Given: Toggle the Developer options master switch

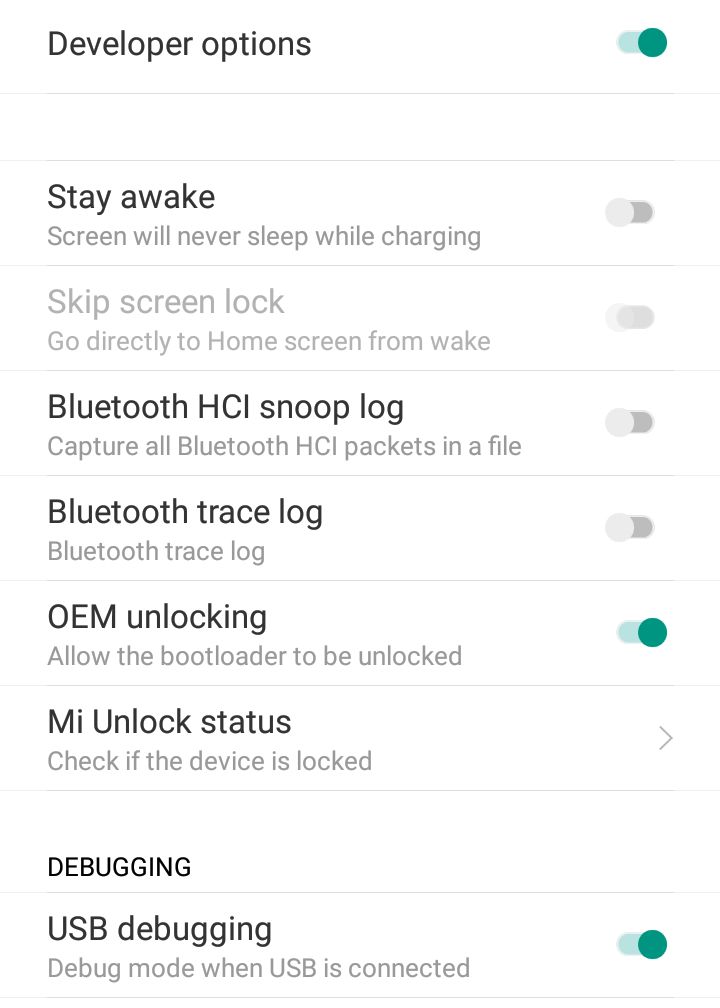Looking at the screenshot, I should coord(641,43).
